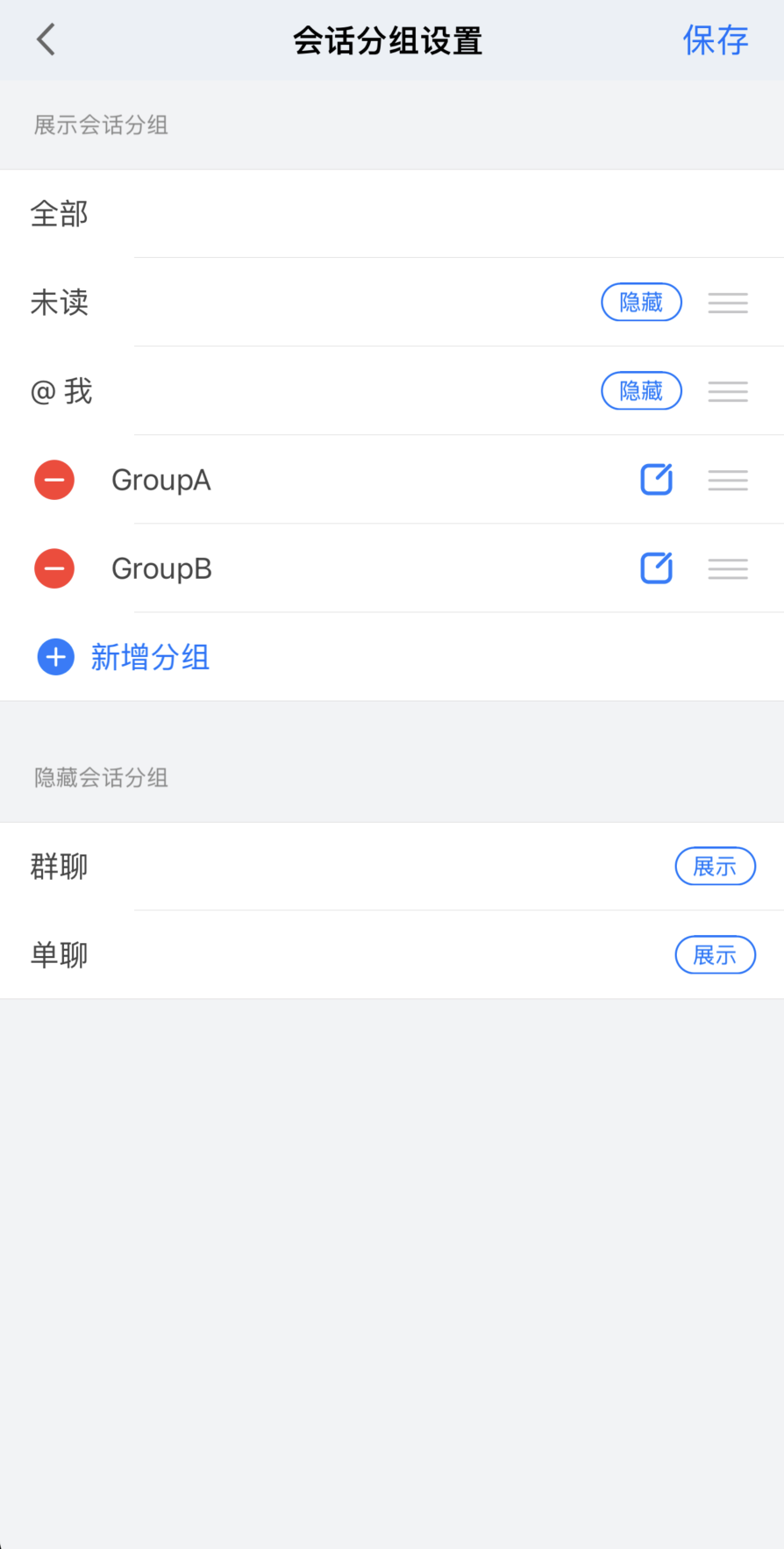
Task: Tap the reorder handle for 未读
Action: click(x=728, y=303)
